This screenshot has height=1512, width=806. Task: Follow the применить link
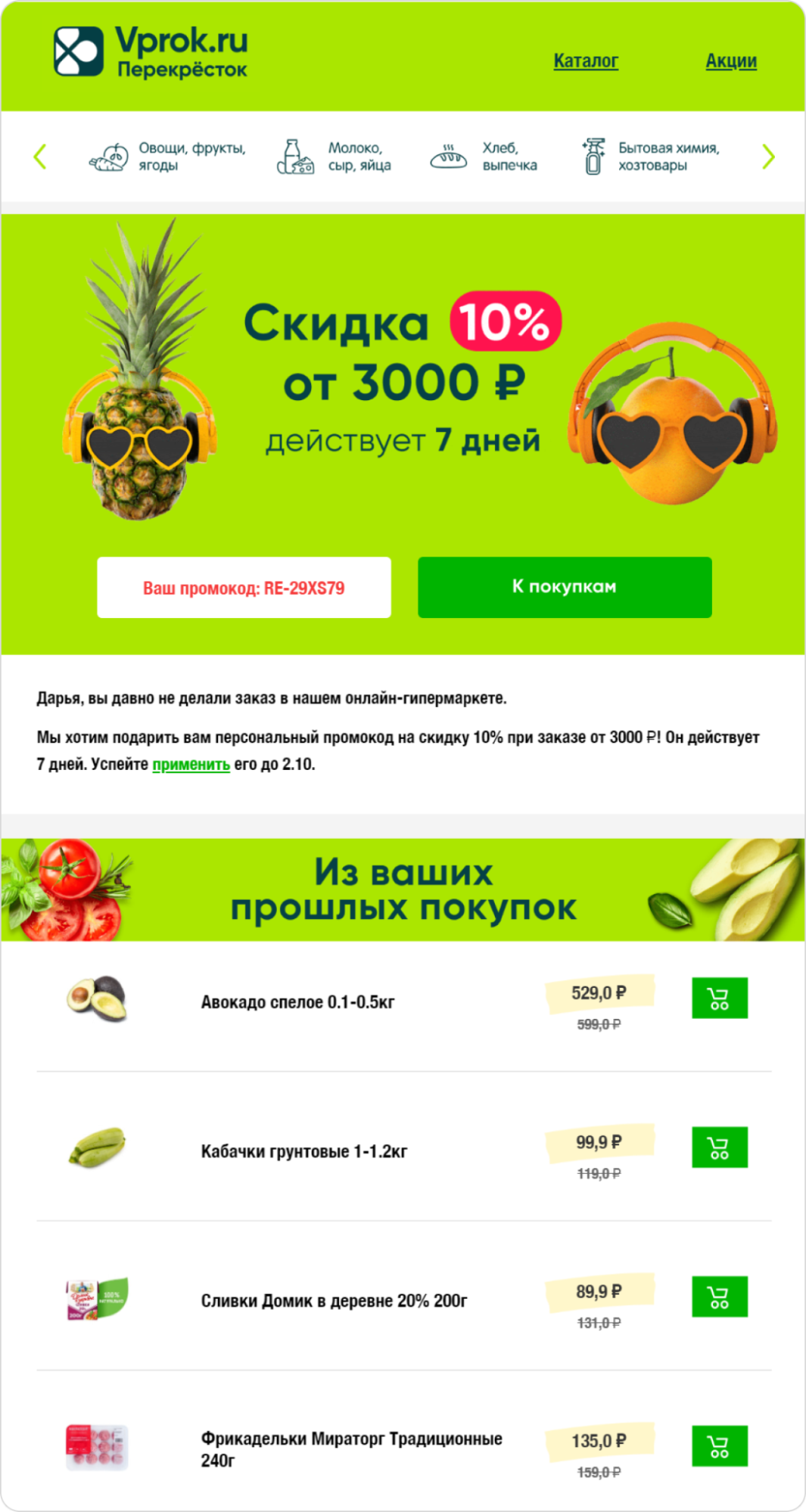point(191,765)
